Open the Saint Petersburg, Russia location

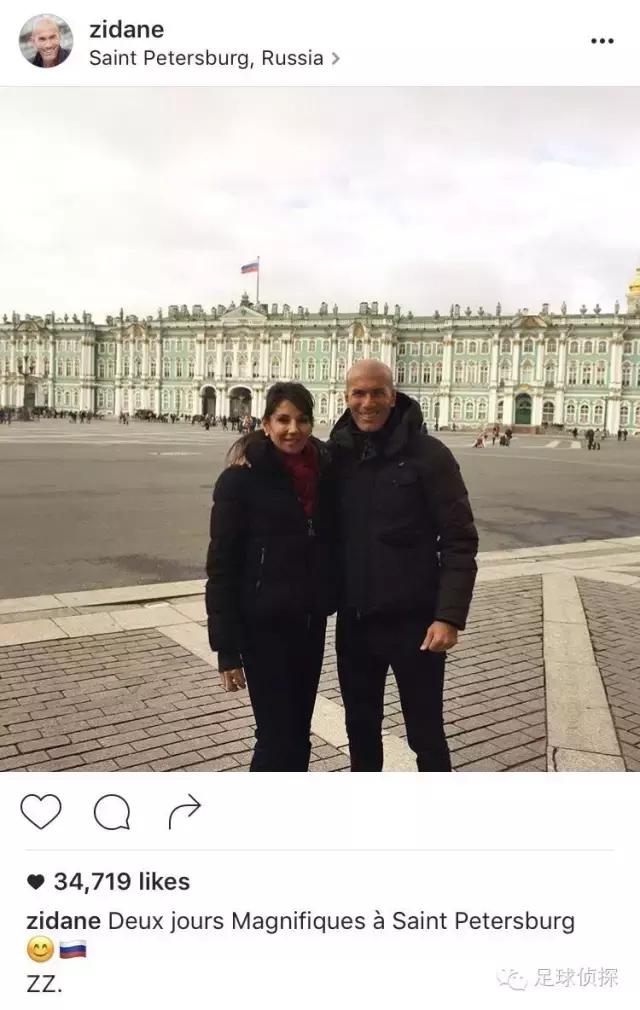(206, 58)
